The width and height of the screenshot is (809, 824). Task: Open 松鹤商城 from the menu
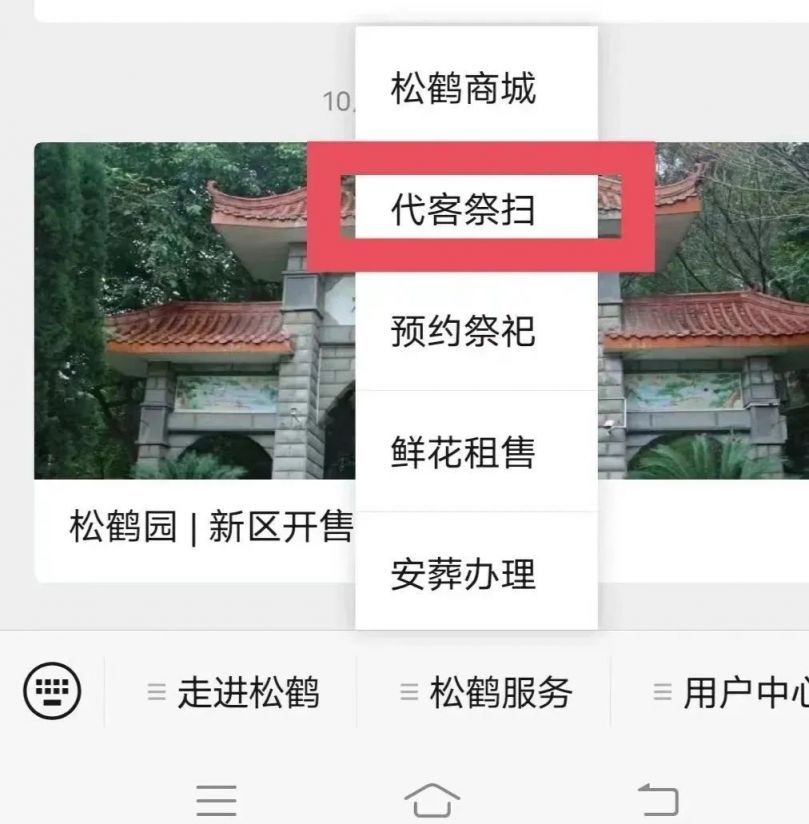[462, 90]
